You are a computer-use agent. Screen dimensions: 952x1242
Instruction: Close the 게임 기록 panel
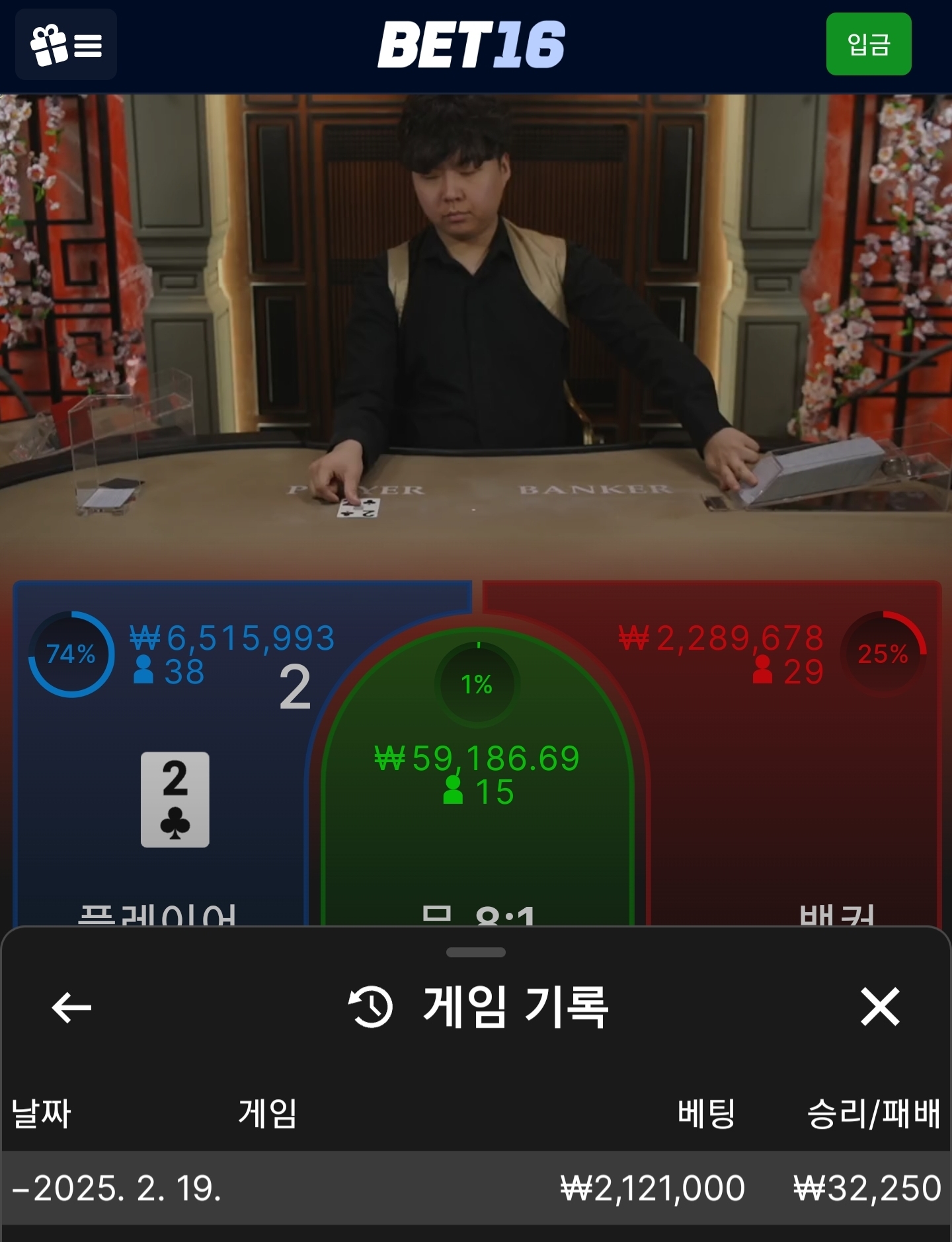(x=880, y=1007)
